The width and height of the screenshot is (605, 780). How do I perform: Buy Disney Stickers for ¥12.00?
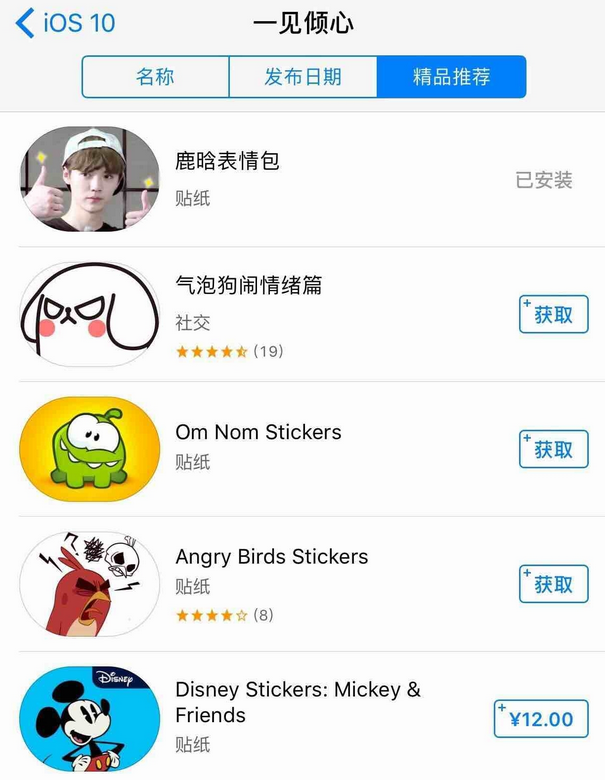pyautogui.click(x=541, y=719)
